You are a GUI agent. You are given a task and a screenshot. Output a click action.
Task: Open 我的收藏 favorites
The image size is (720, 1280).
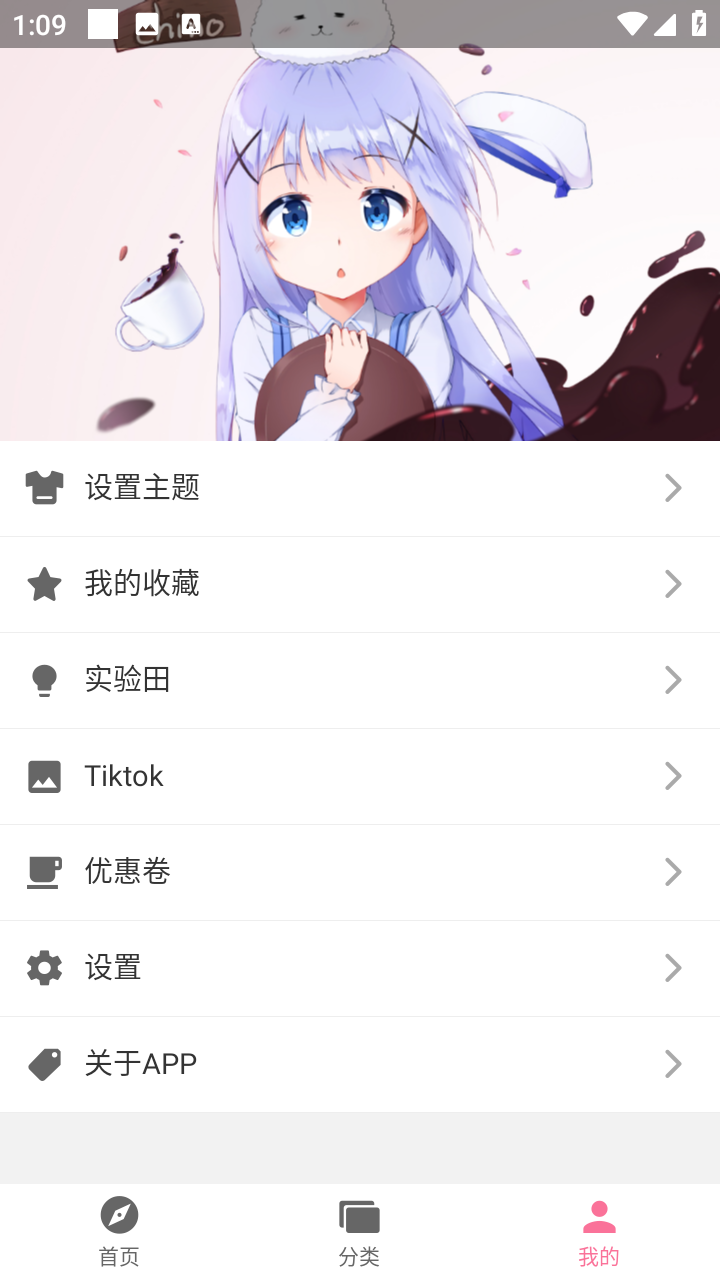[360, 584]
